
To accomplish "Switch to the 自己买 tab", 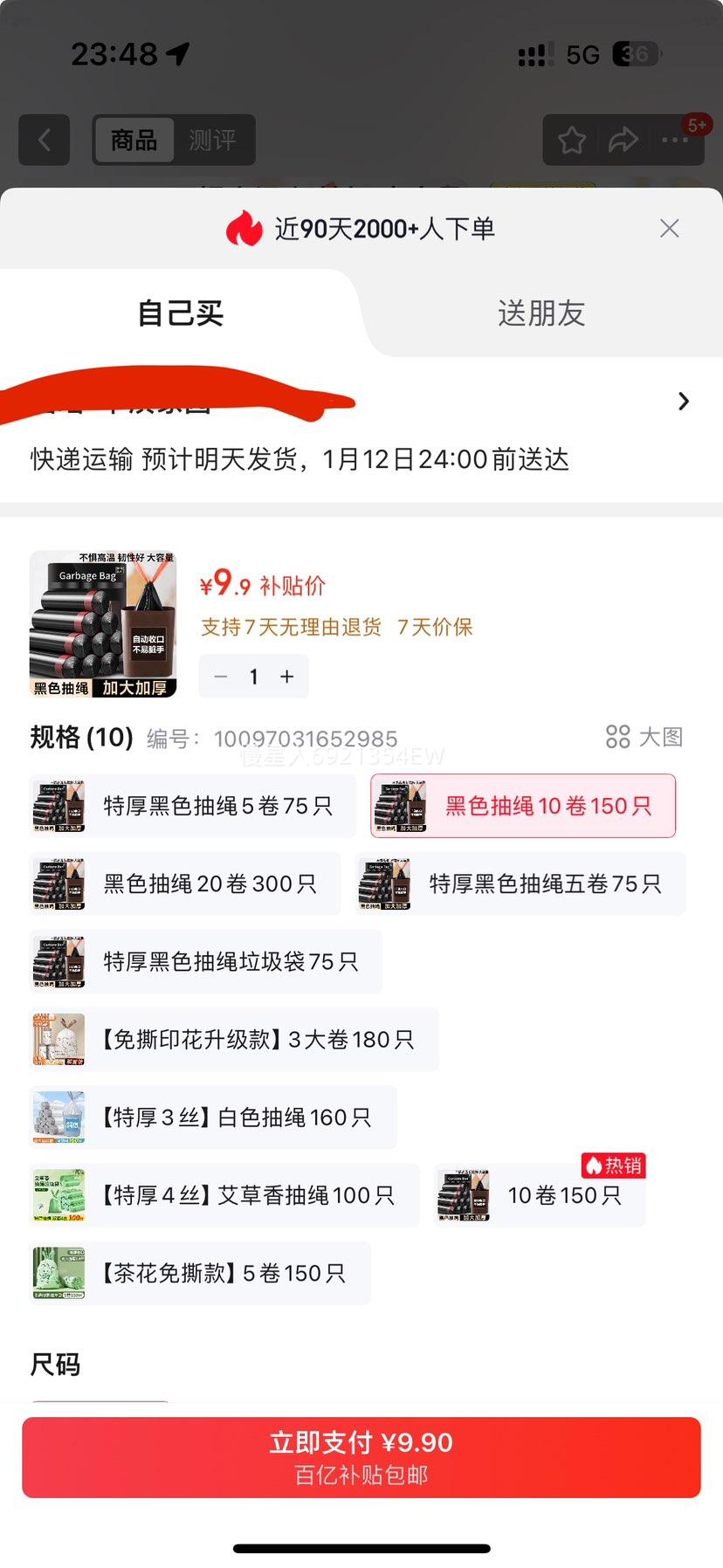I will [x=180, y=313].
